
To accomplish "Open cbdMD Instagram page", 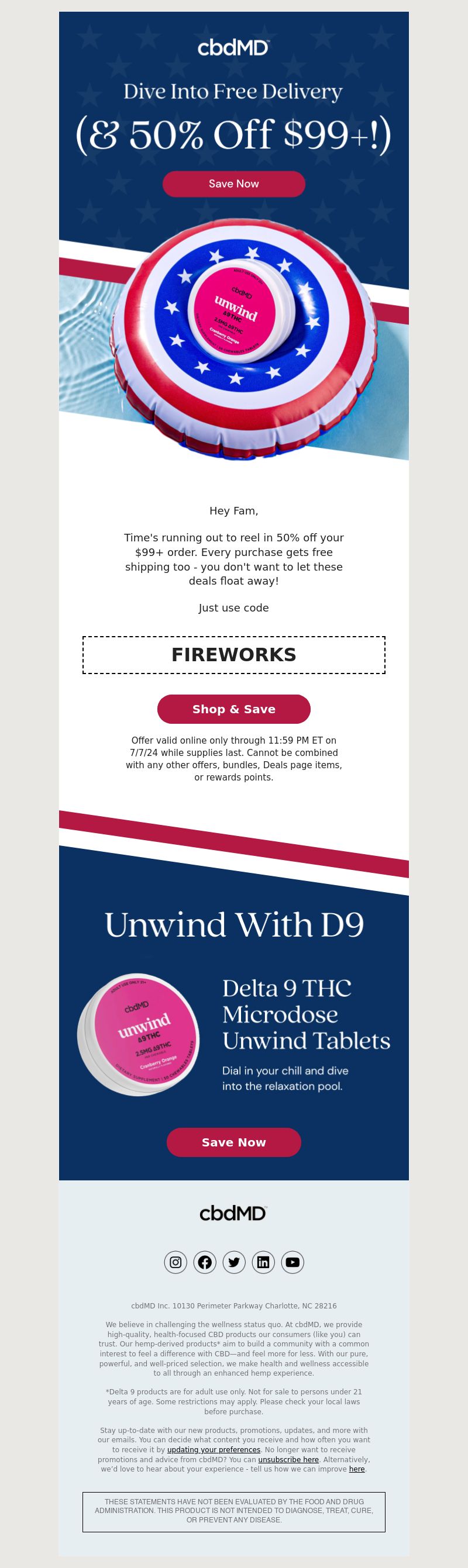I will click(175, 1262).
